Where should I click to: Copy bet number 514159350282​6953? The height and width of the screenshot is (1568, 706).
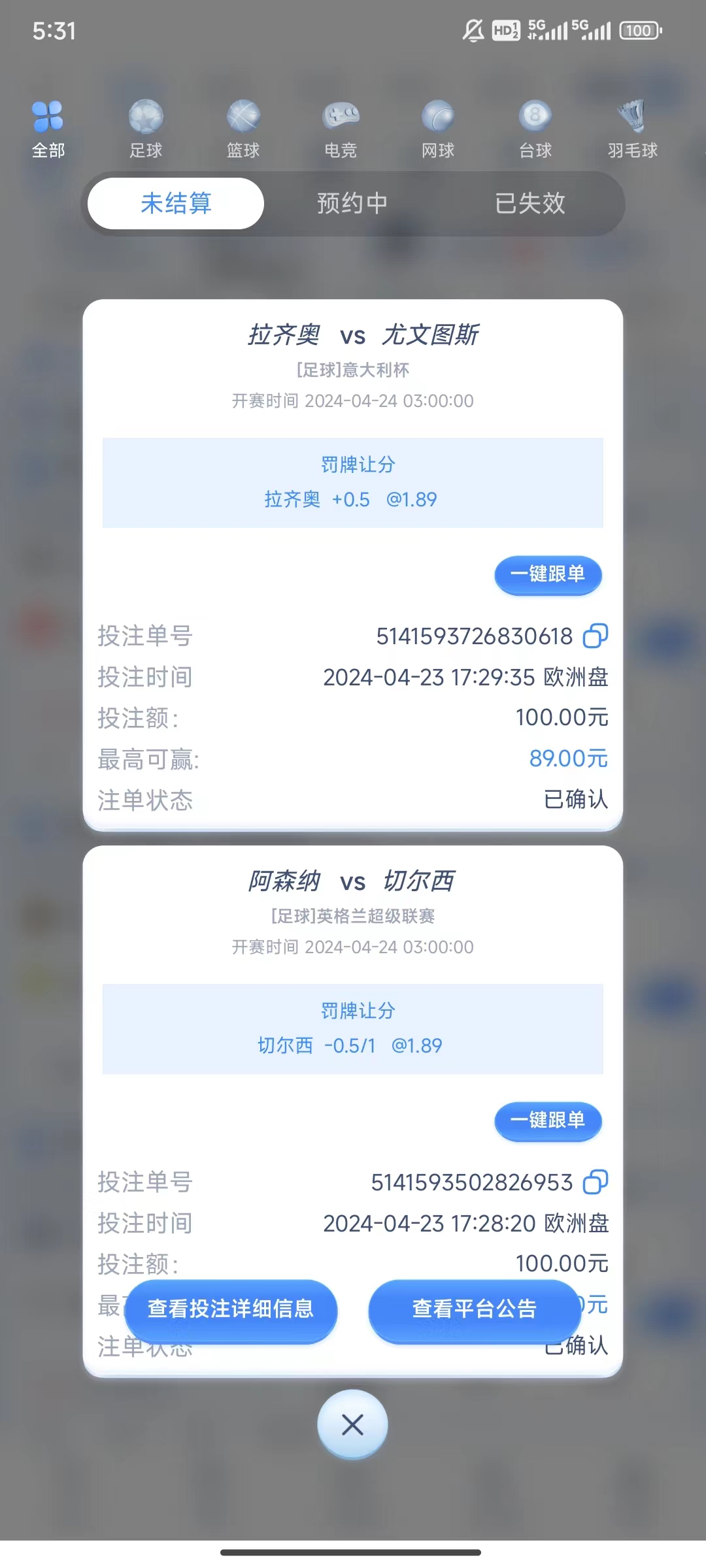(x=595, y=1182)
